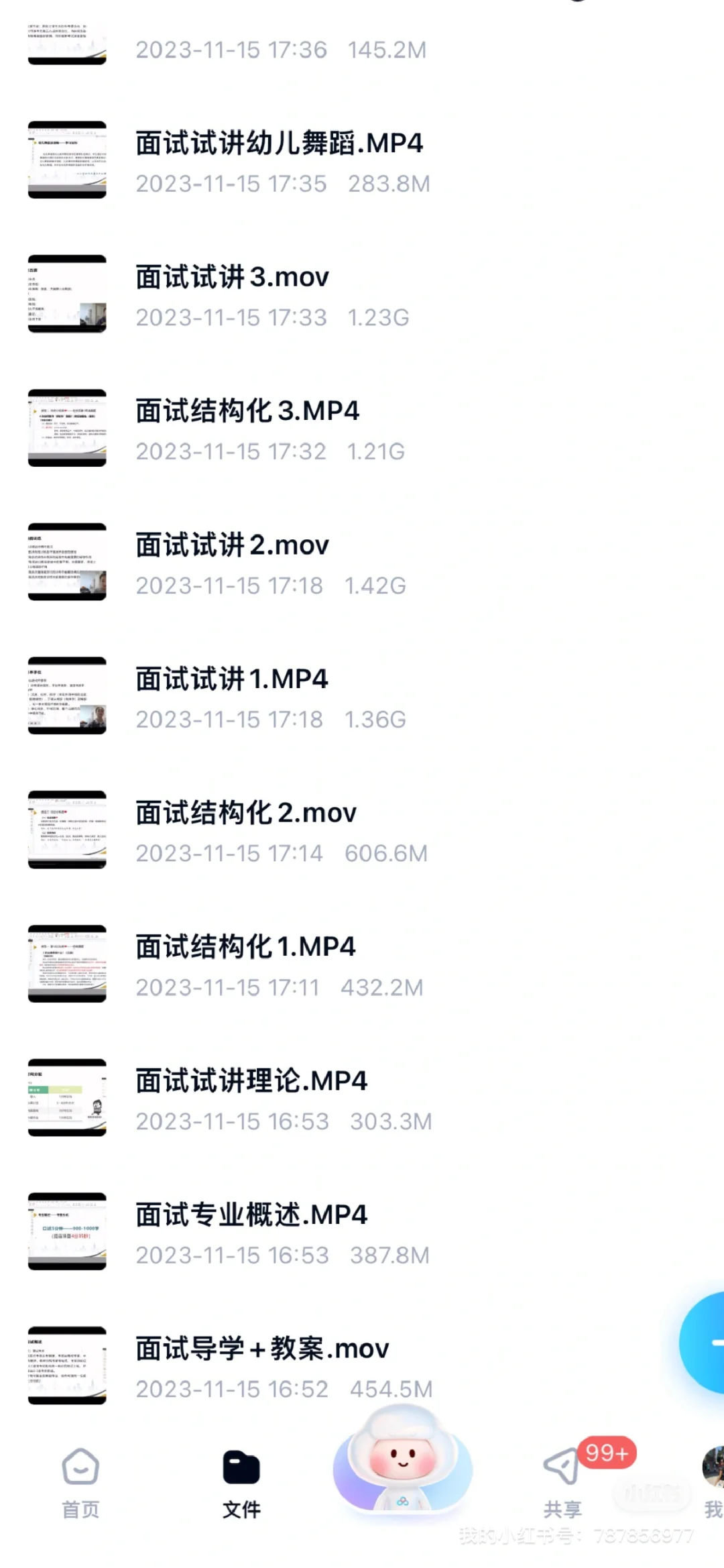Image resolution: width=724 pixels, height=1568 pixels.
Task: Open the video 面试结构化2.mov
Action: (x=362, y=831)
